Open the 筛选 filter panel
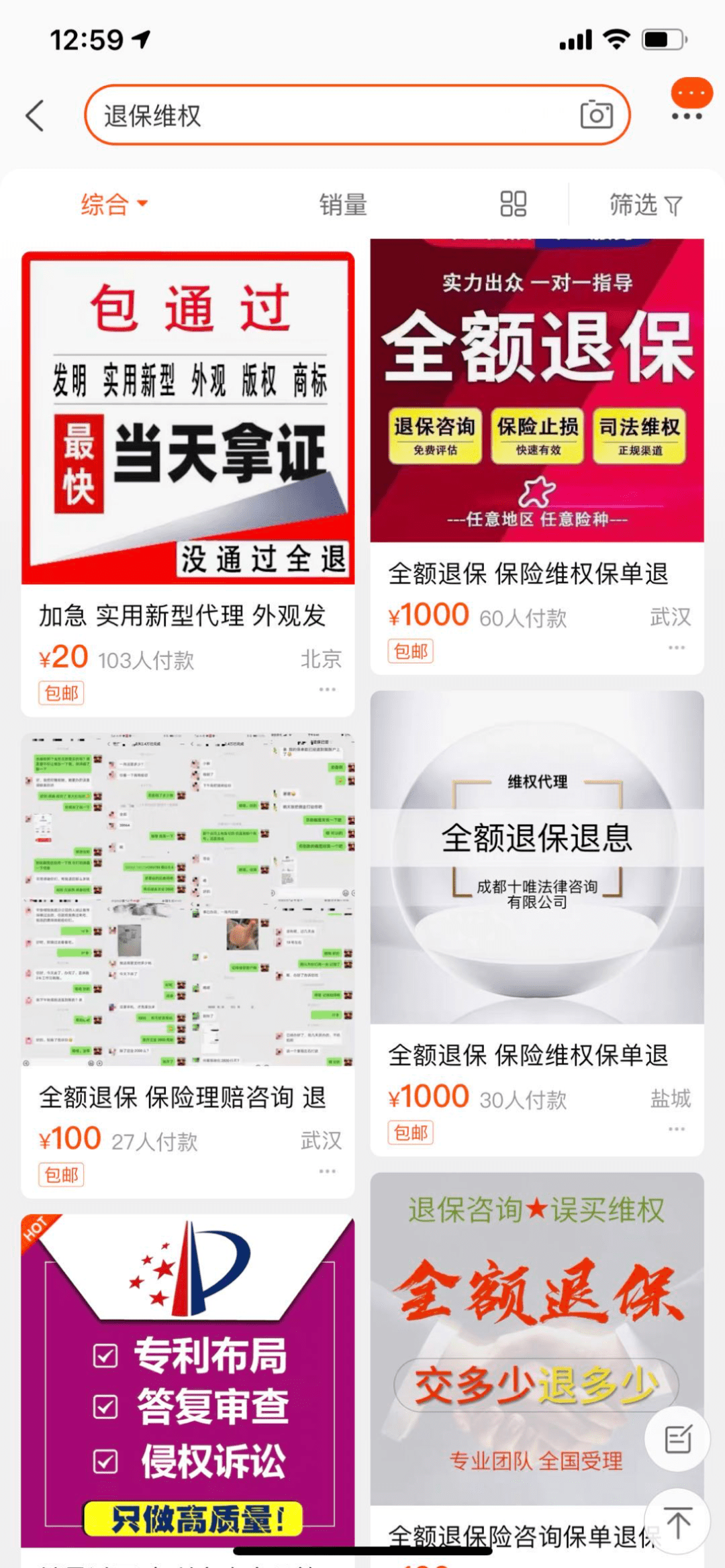 click(x=645, y=204)
